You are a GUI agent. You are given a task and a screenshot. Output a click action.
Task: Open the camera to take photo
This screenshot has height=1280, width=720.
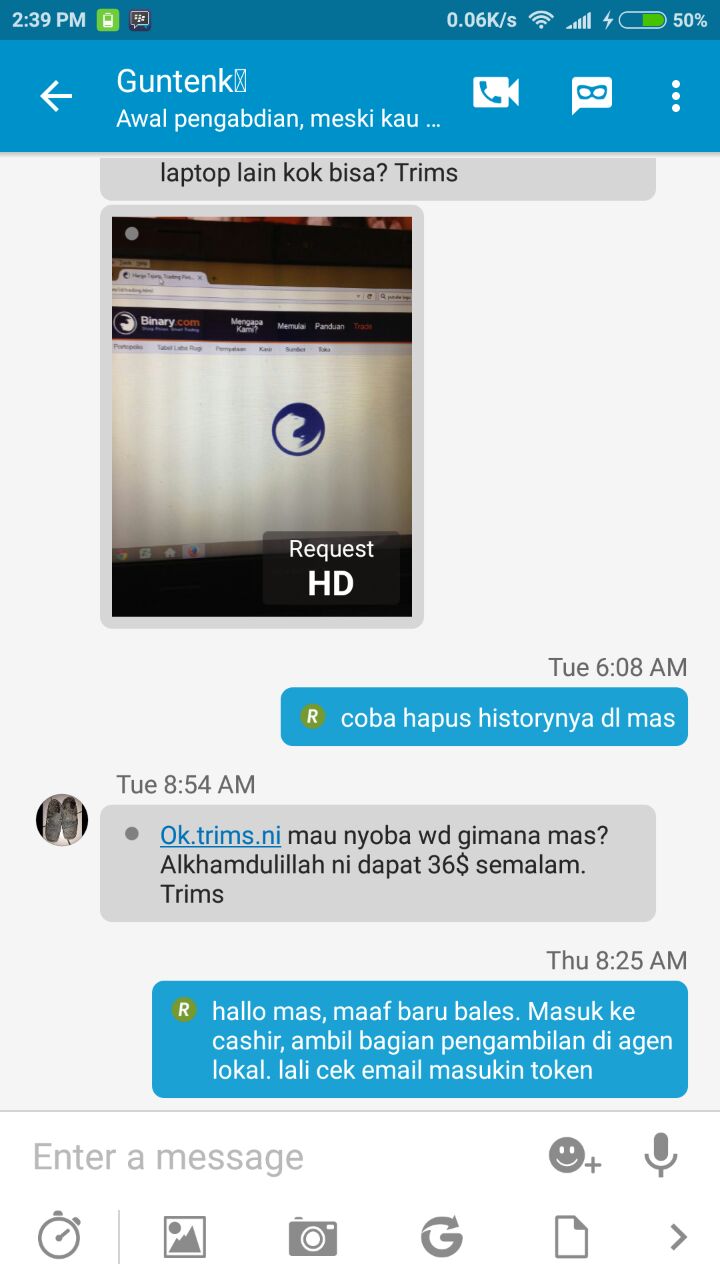tap(313, 1237)
